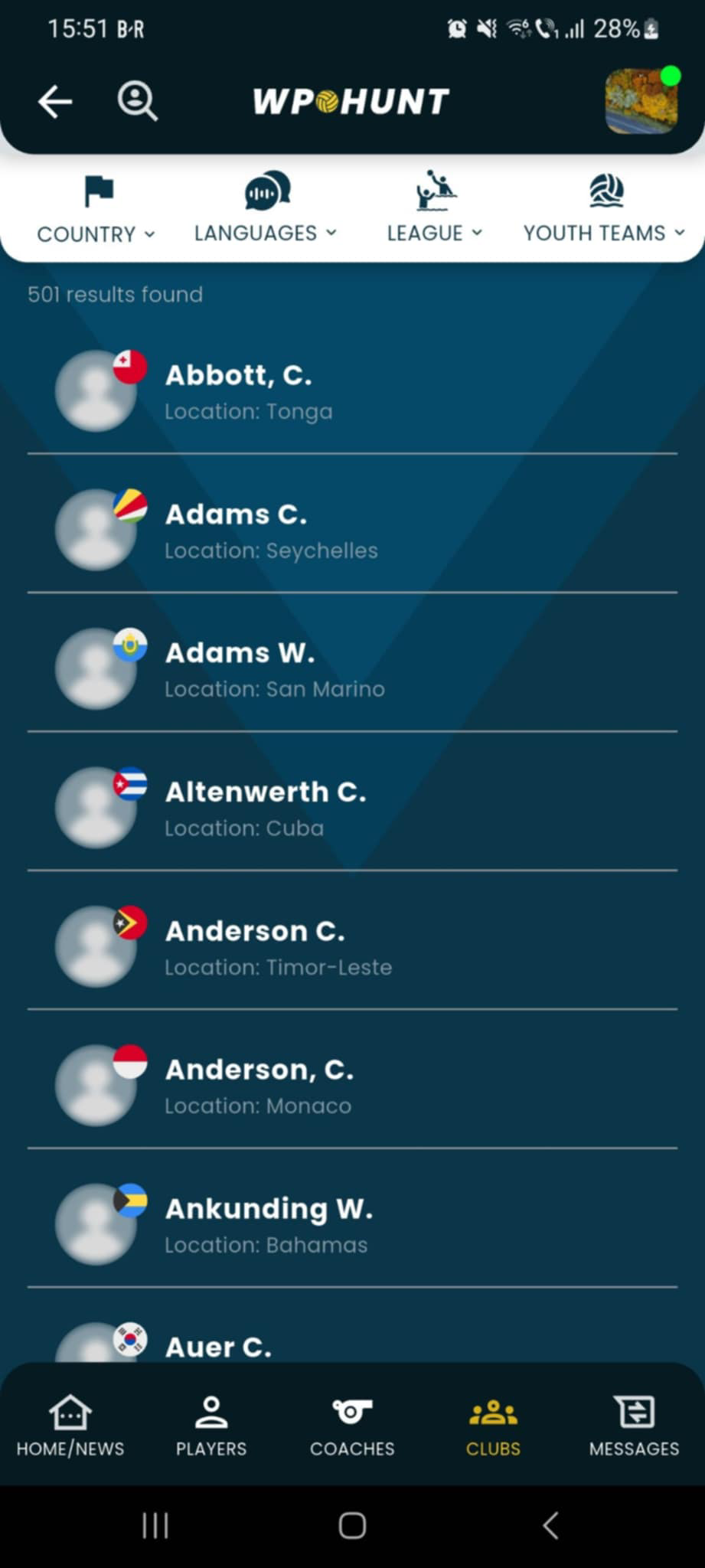The image size is (705, 1568).
Task: Expand the Country filter
Action: (96, 210)
